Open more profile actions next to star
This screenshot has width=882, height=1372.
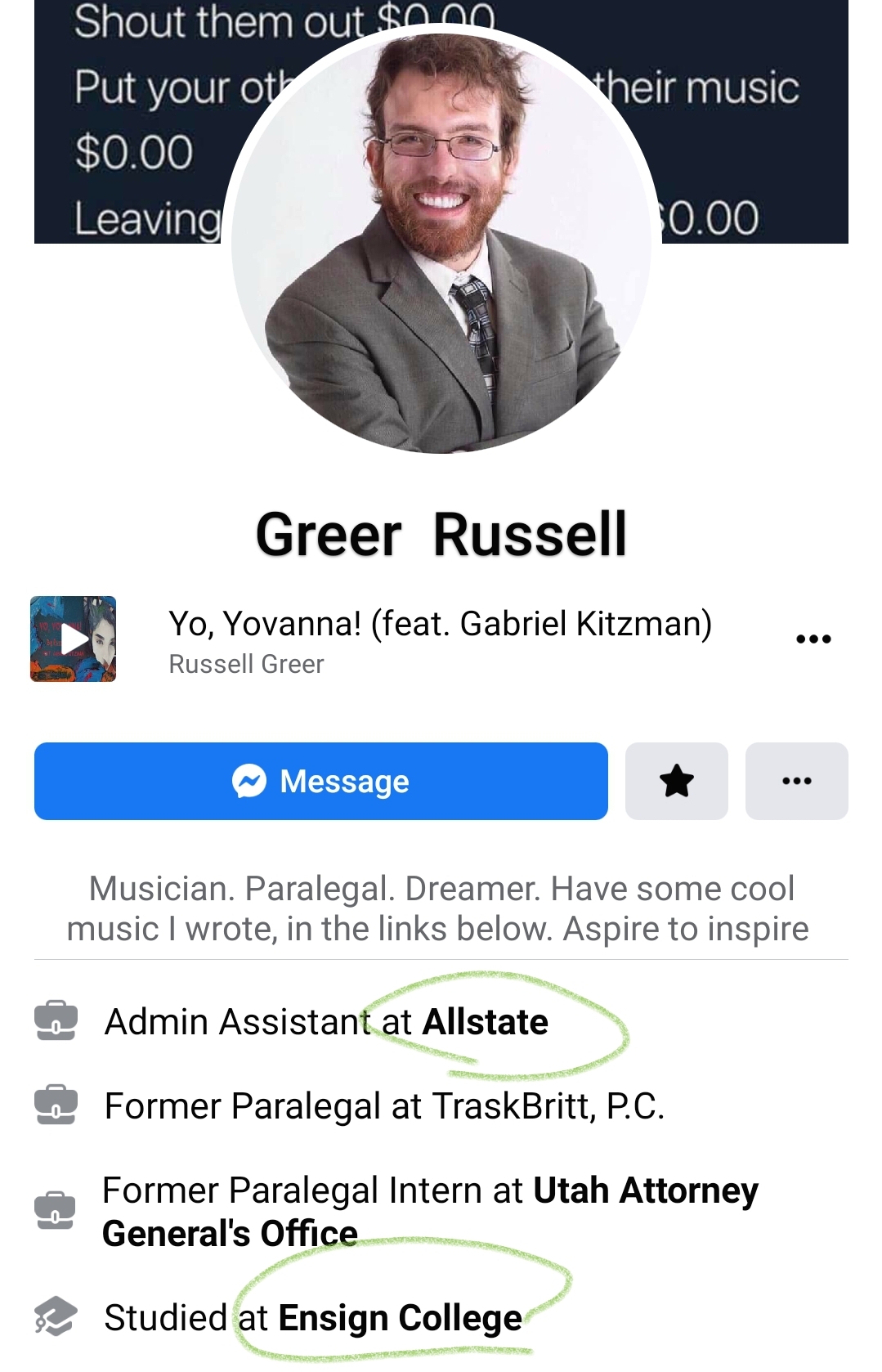tap(797, 781)
